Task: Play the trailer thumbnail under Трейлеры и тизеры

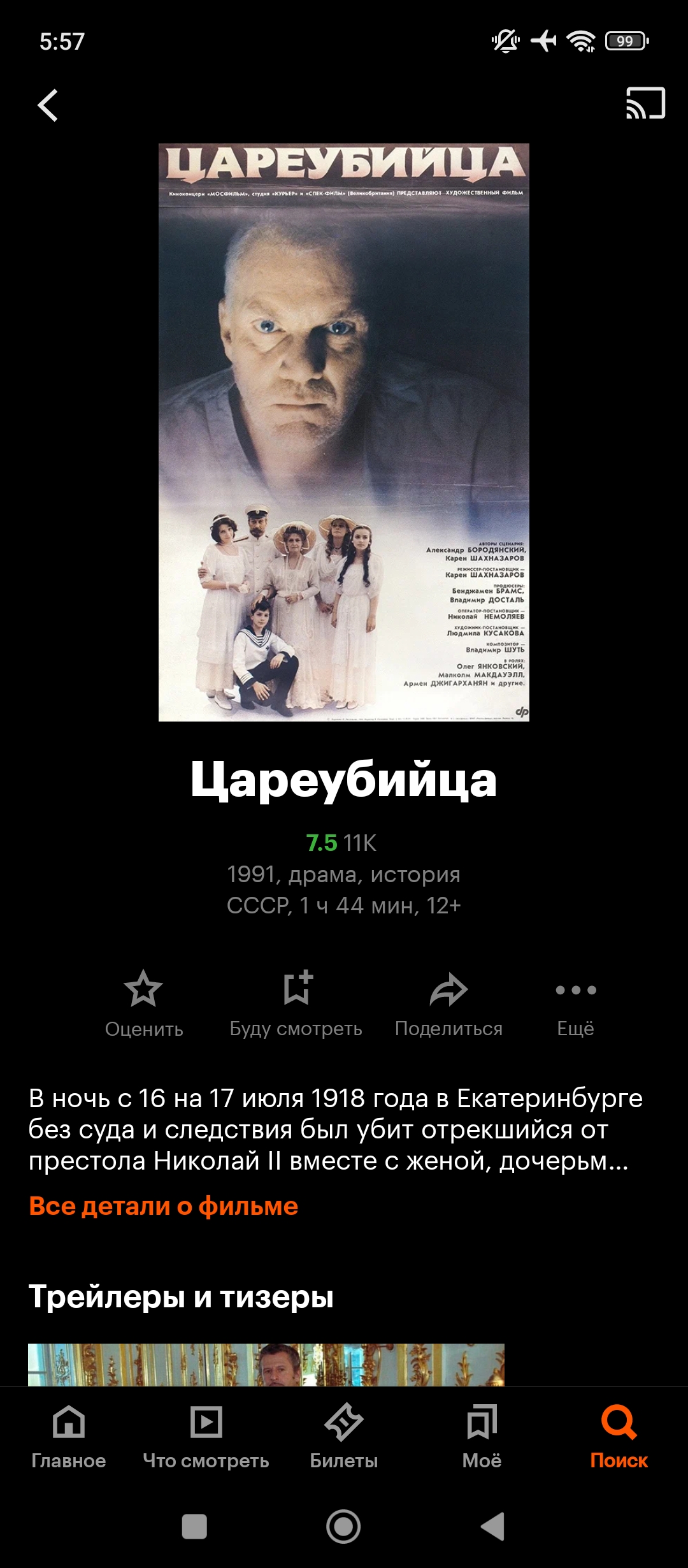Action: (x=266, y=1364)
